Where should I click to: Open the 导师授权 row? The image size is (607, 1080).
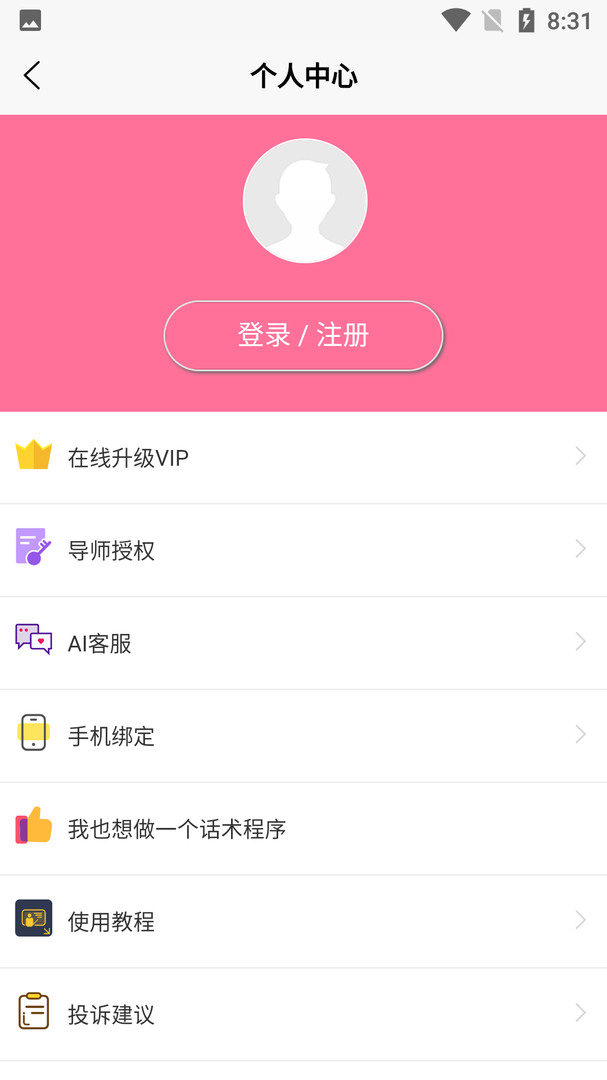click(303, 550)
